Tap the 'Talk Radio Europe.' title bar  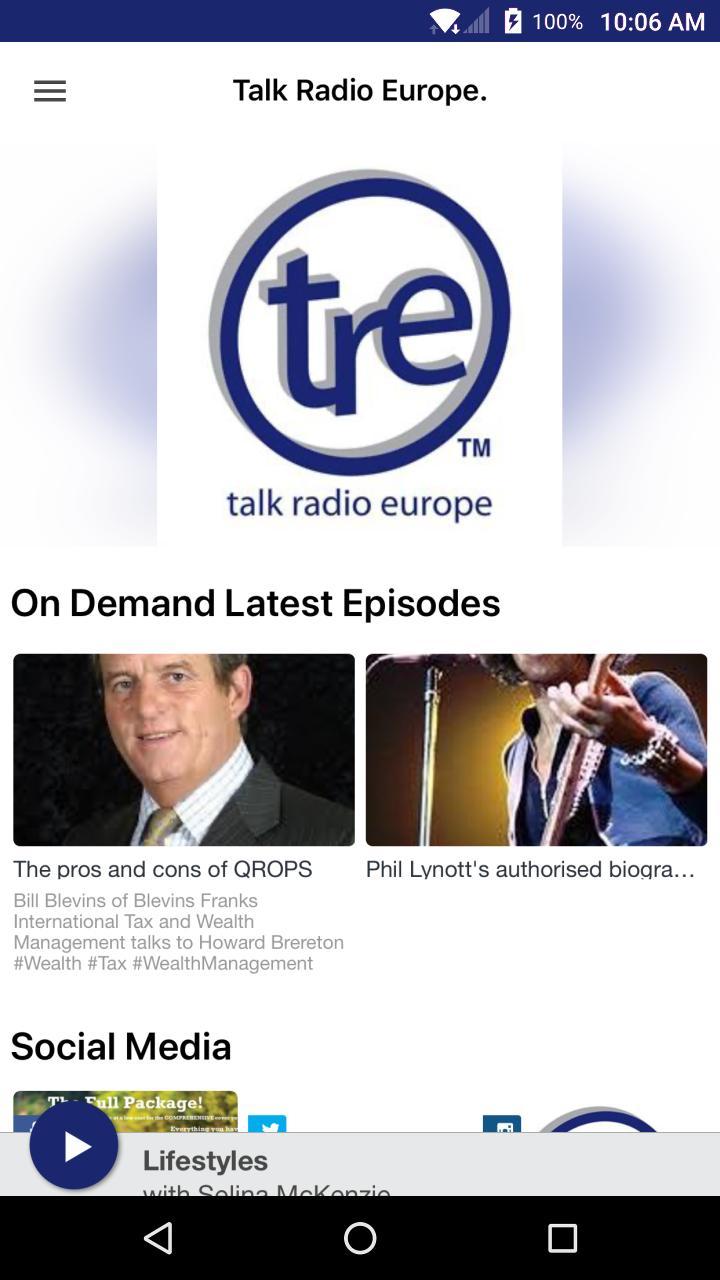pyautogui.click(x=360, y=90)
